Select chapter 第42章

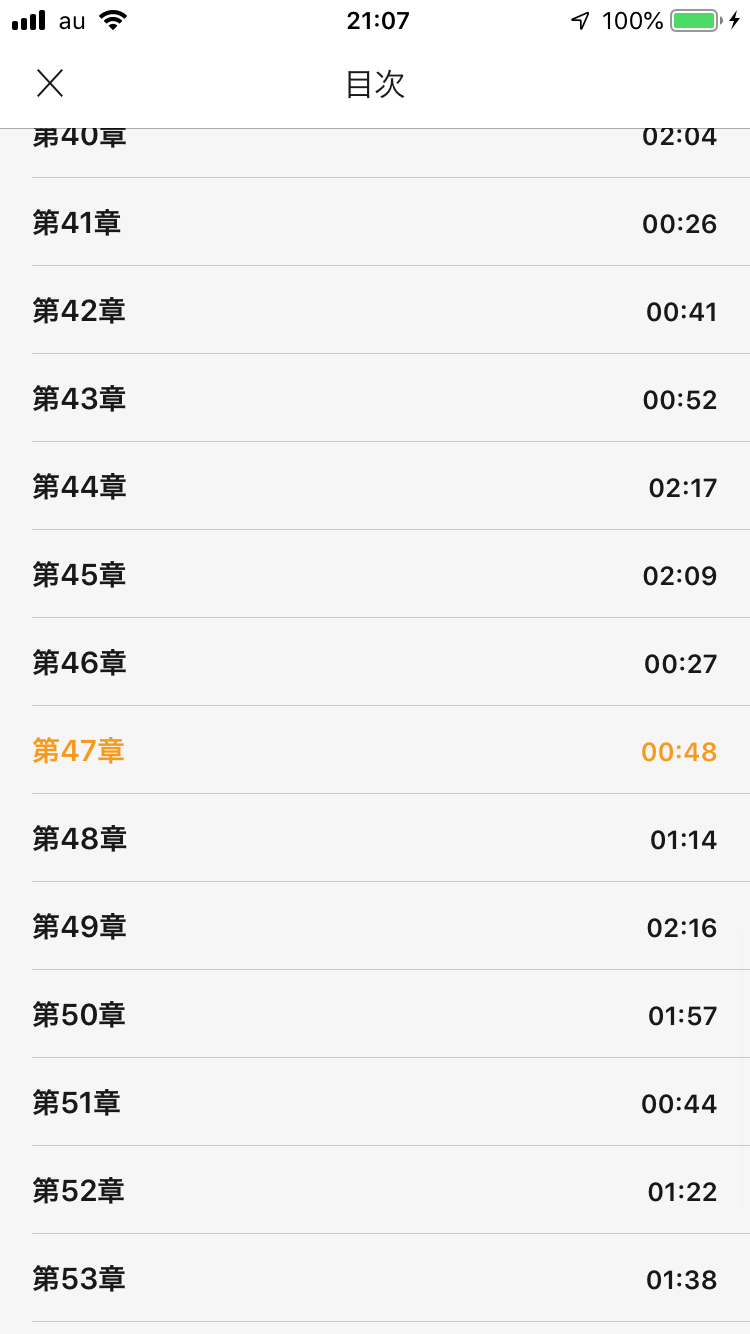coord(375,310)
